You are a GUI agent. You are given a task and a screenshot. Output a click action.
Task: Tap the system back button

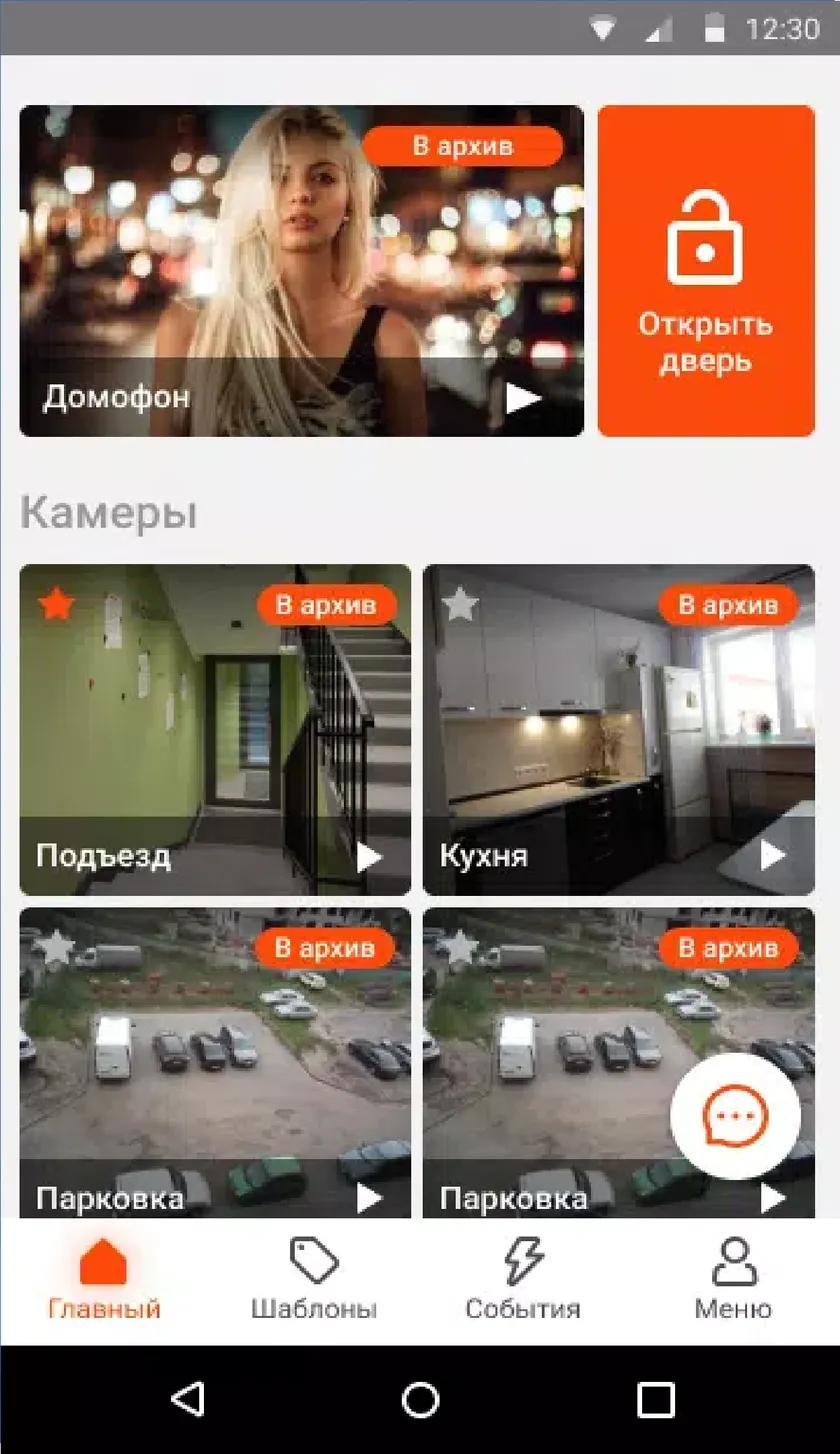pyautogui.click(x=187, y=1399)
